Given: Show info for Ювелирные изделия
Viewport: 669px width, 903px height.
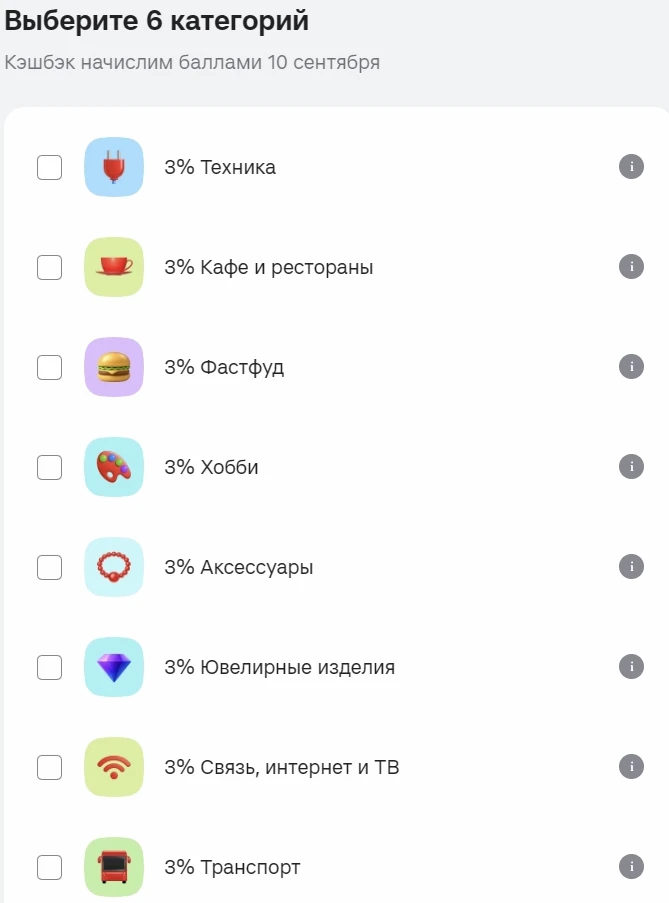Looking at the screenshot, I should pyautogui.click(x=631, y=667).
